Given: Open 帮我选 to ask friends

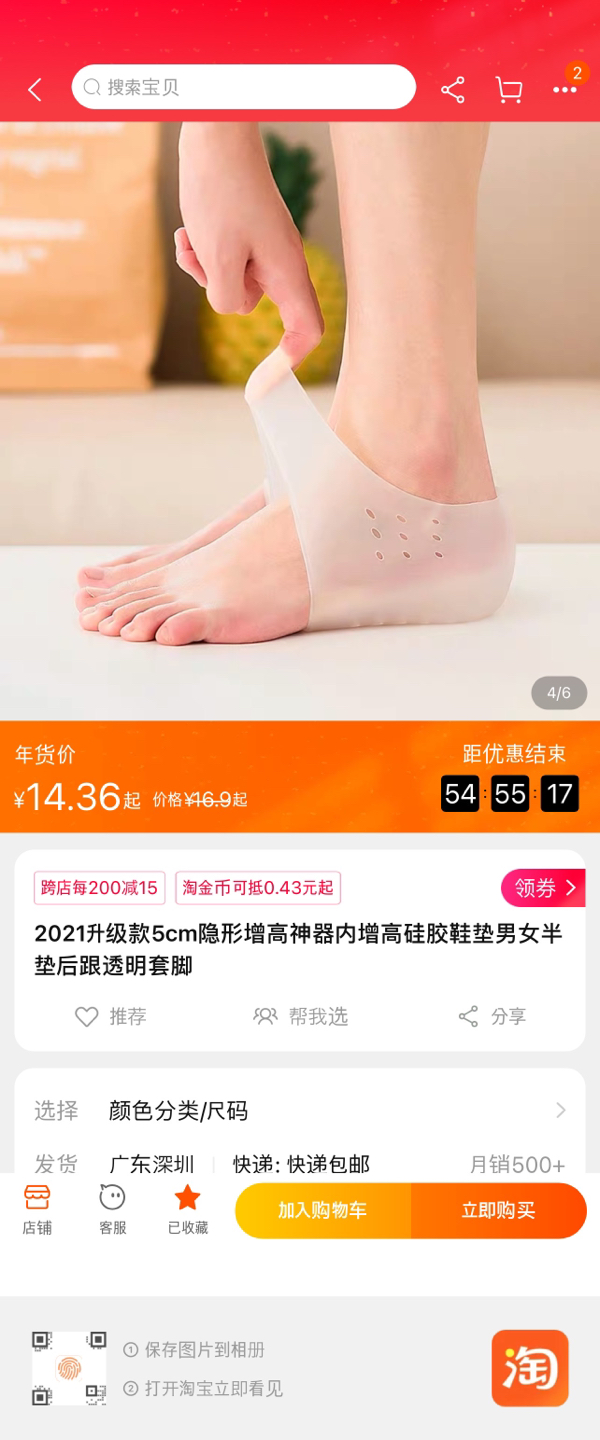Looking at the screenshot, I should click(x=300, y=1017).
